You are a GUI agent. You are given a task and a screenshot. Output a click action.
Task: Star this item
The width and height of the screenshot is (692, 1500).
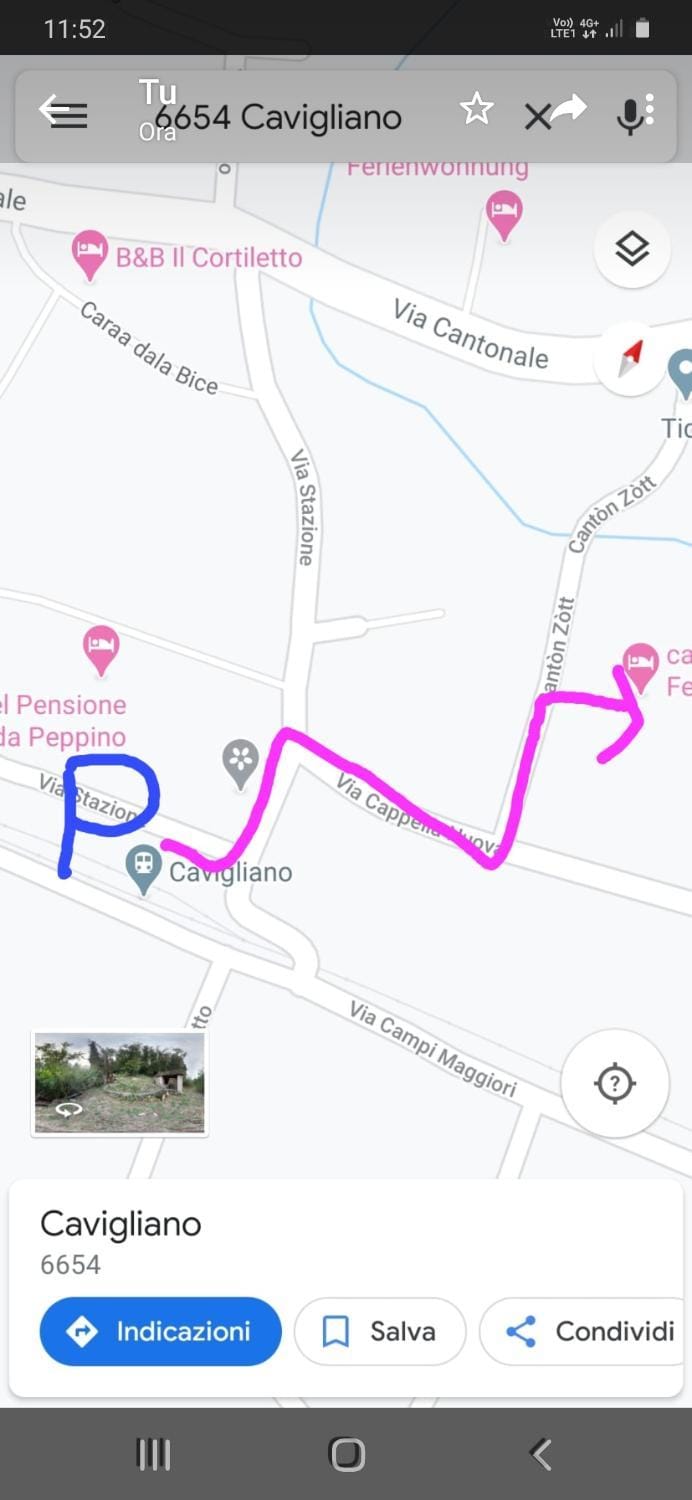point(477,110)
